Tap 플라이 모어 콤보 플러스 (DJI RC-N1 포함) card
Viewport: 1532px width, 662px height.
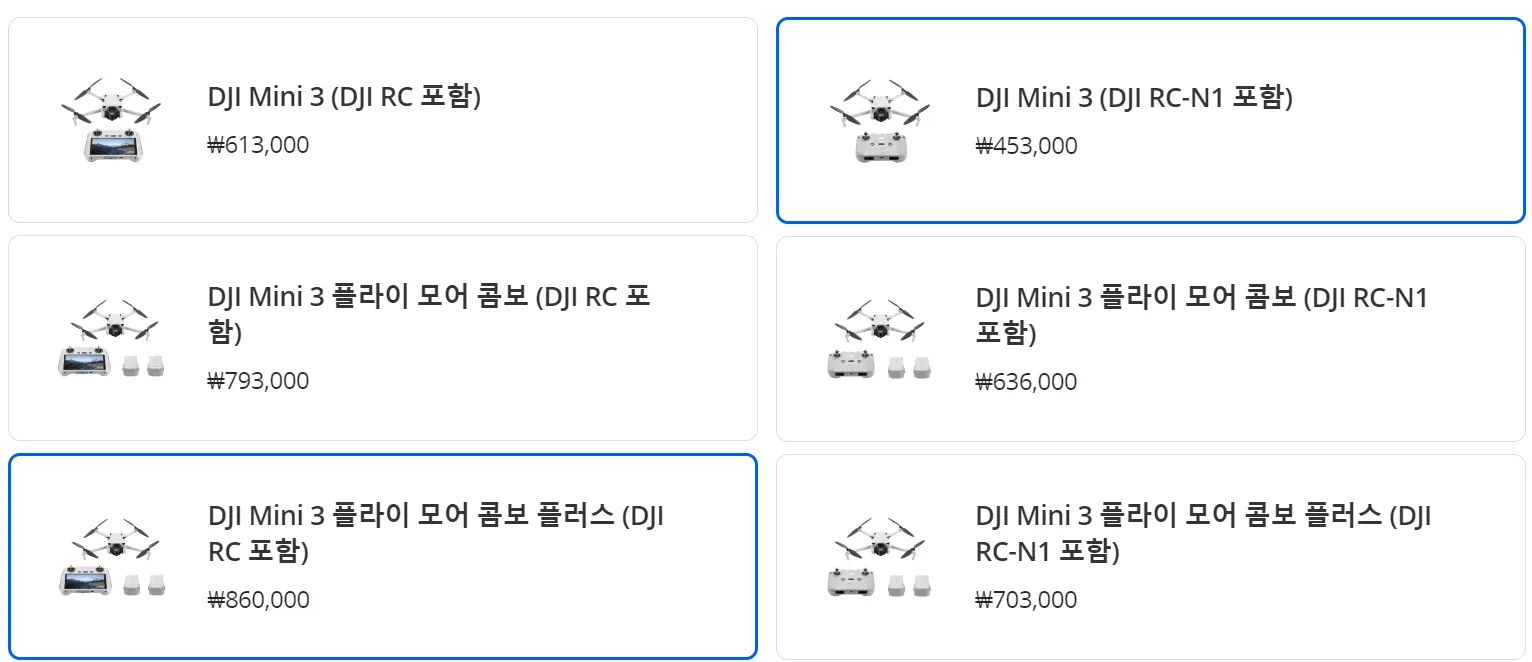click(x=1151, y=557)
